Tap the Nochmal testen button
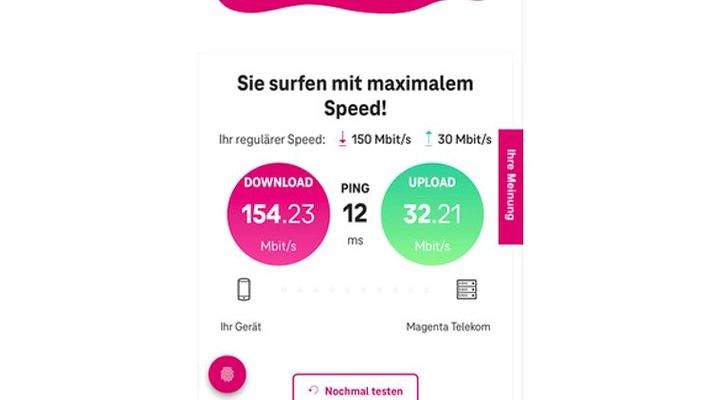The height and width of the screenshot is (400, 711). pyautogui.click(x=355, y=389)
